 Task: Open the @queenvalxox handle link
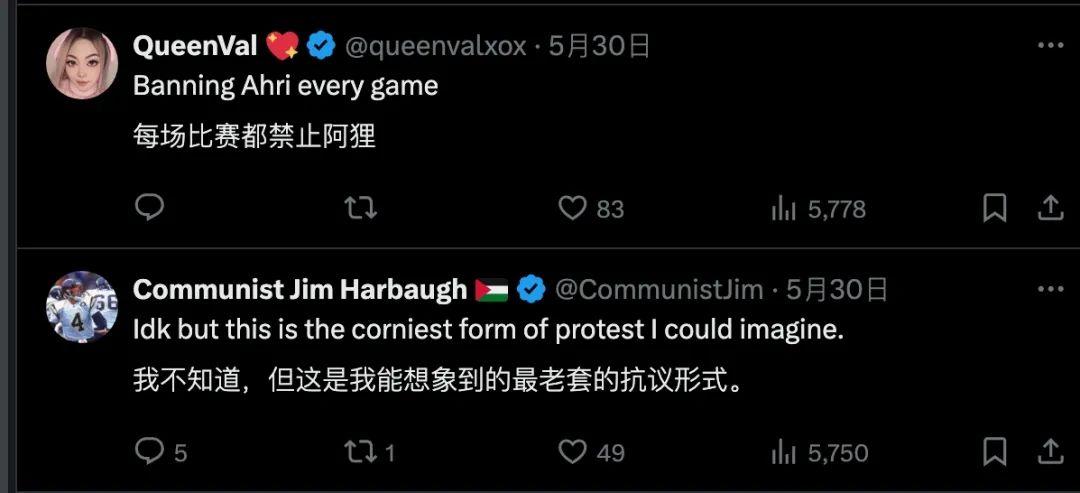tap(435, 46)
